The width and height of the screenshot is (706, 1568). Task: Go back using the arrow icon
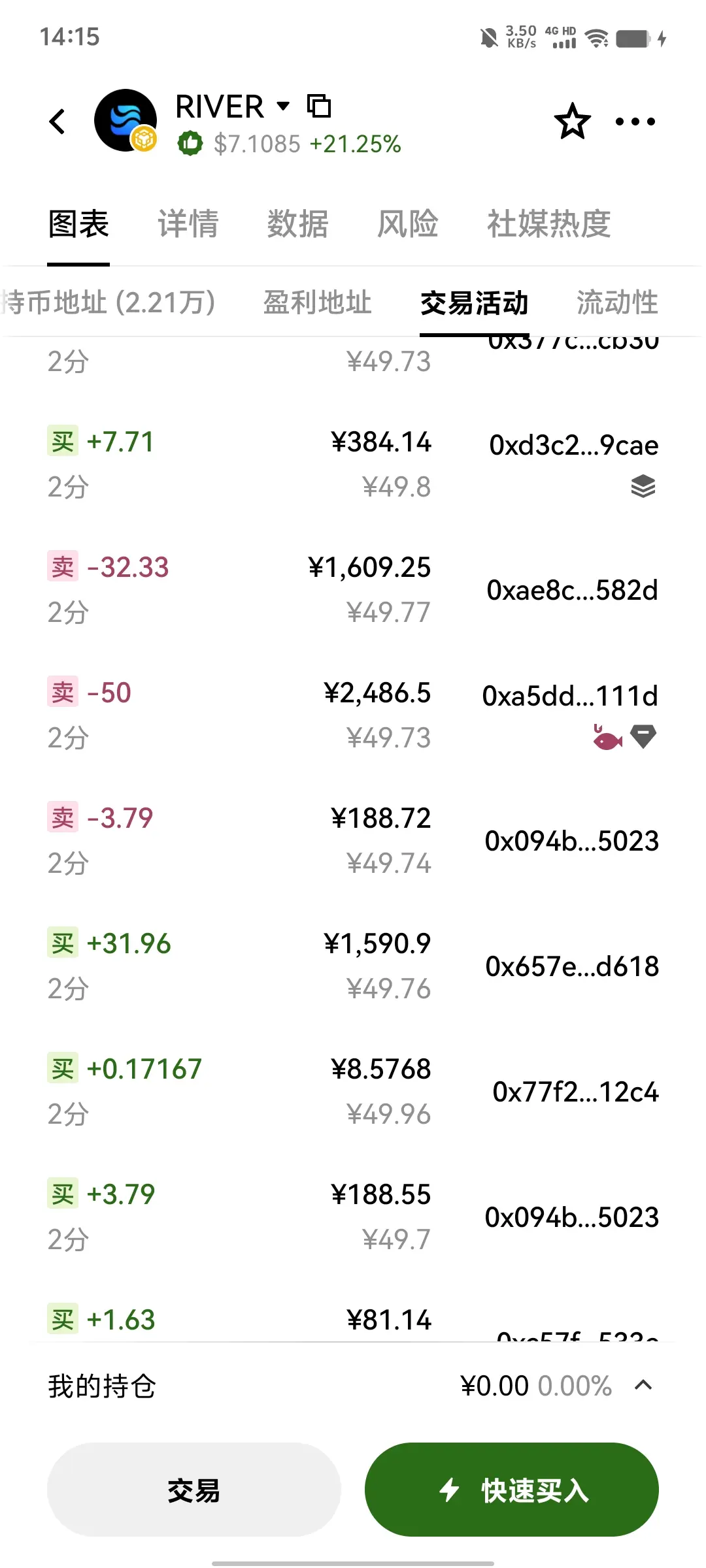[x=58, y=122]
